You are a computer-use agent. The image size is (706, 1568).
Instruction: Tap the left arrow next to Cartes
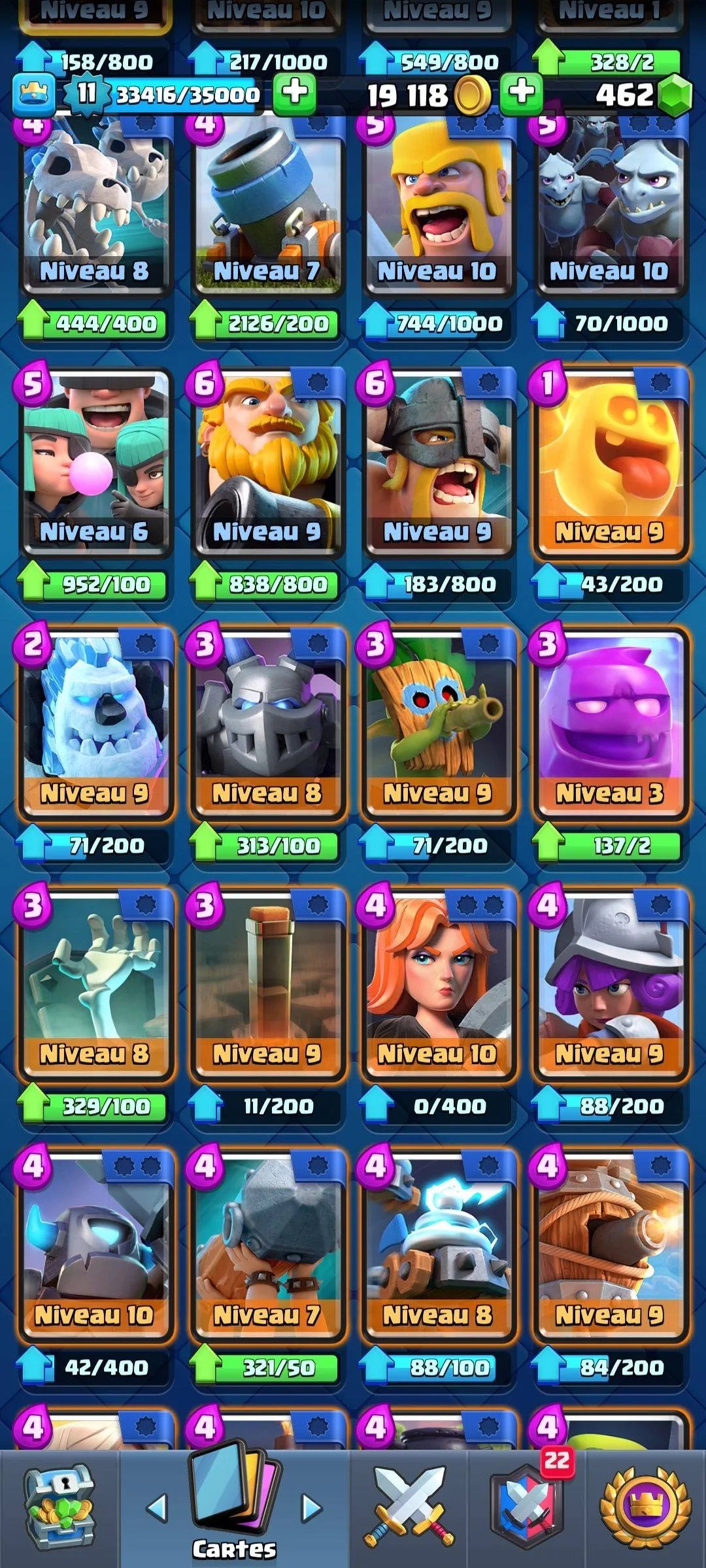tap(157, 1508)
